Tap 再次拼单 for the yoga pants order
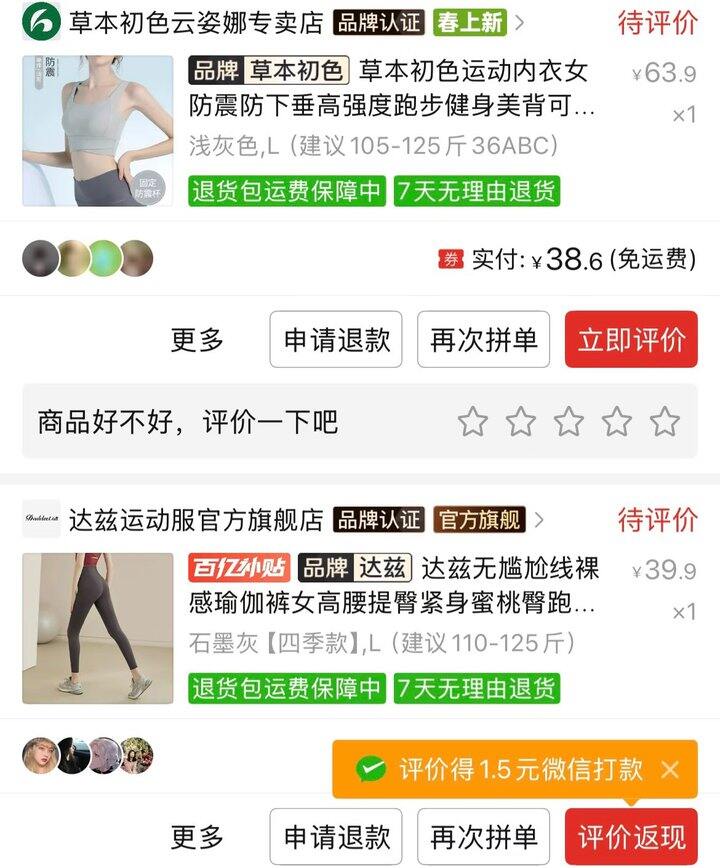720x868 pixels. (x=483, y=837)
